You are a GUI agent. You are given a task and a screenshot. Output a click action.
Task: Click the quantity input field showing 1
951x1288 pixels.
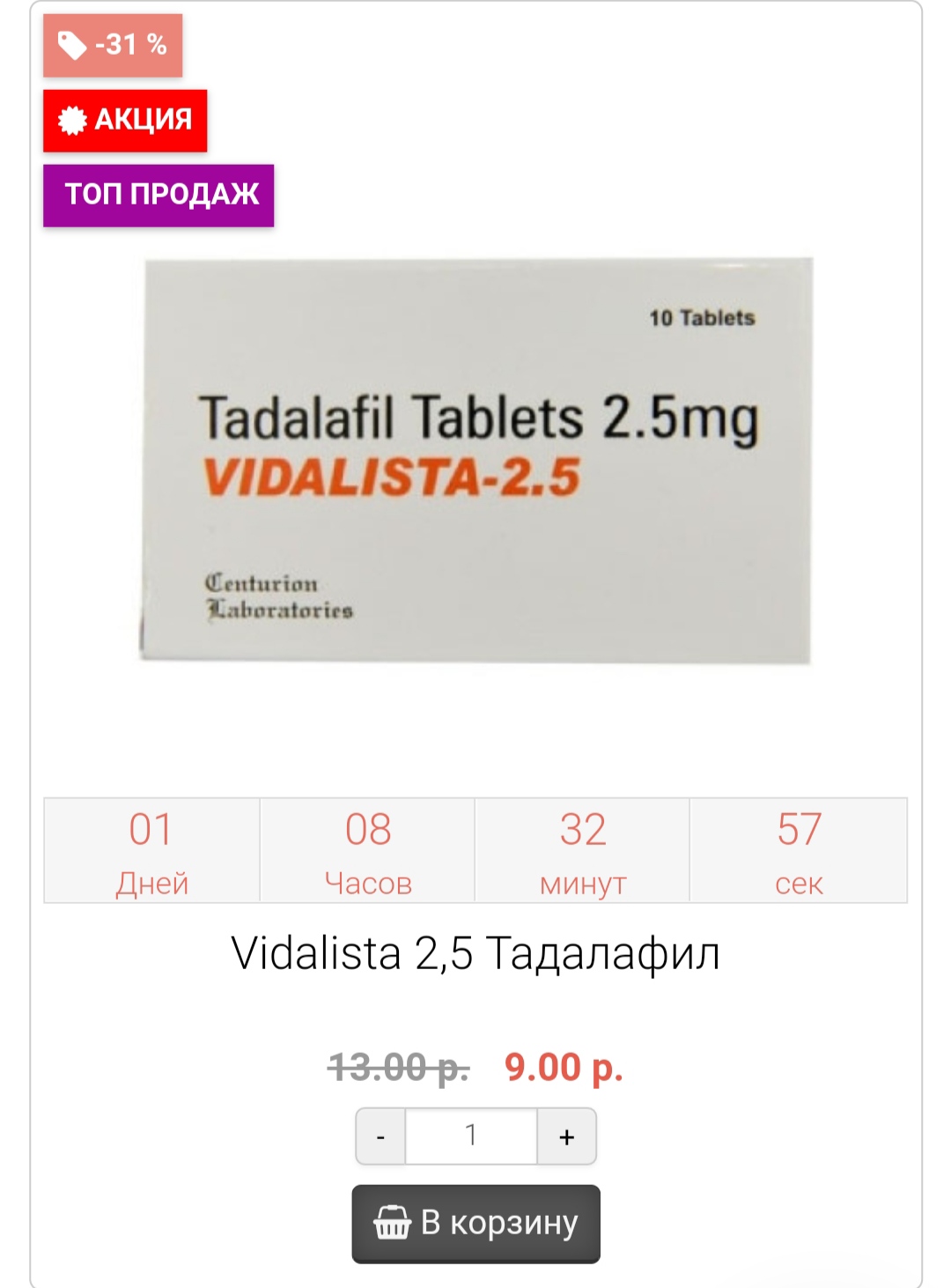point(474,1136)
